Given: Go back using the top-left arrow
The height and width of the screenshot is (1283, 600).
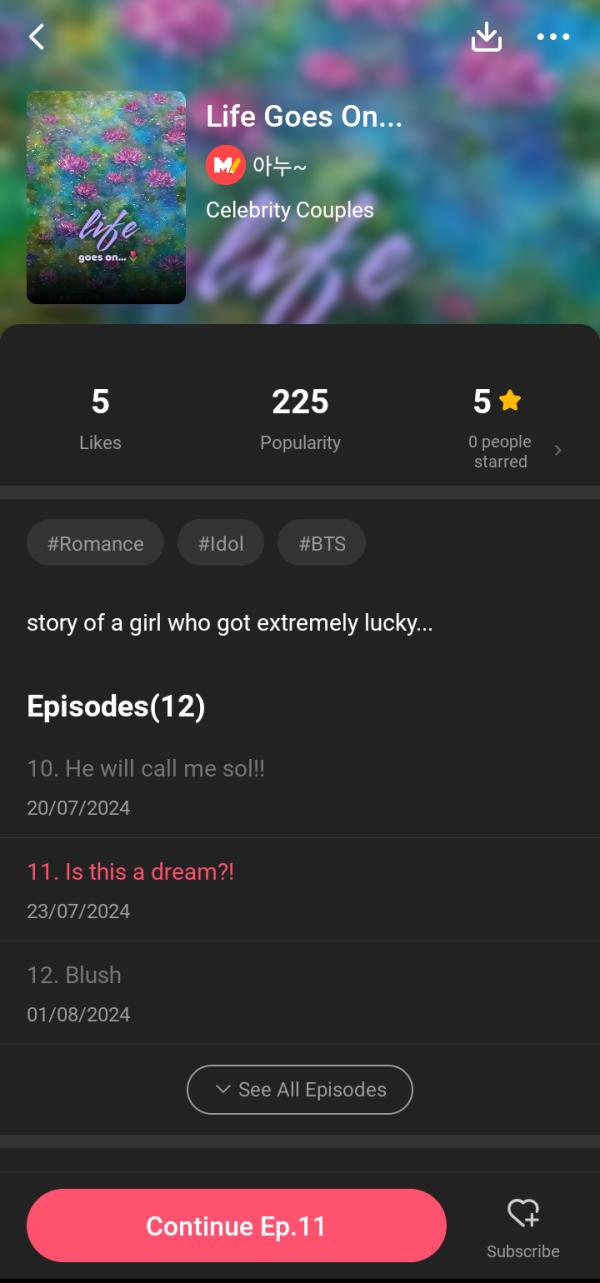Looking at the screenshot, I should click(37, 38).
